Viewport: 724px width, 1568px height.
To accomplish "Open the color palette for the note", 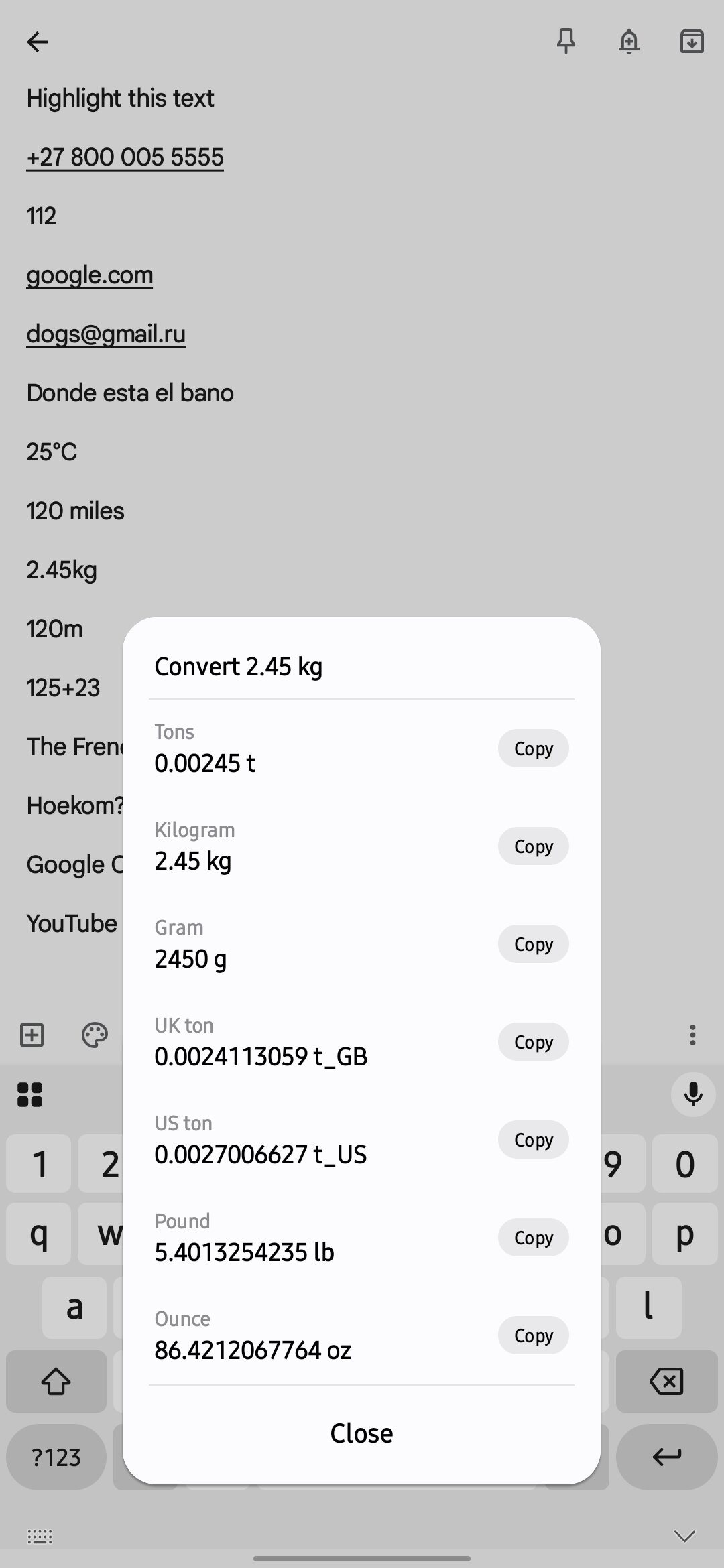I will coord(95,1035).
